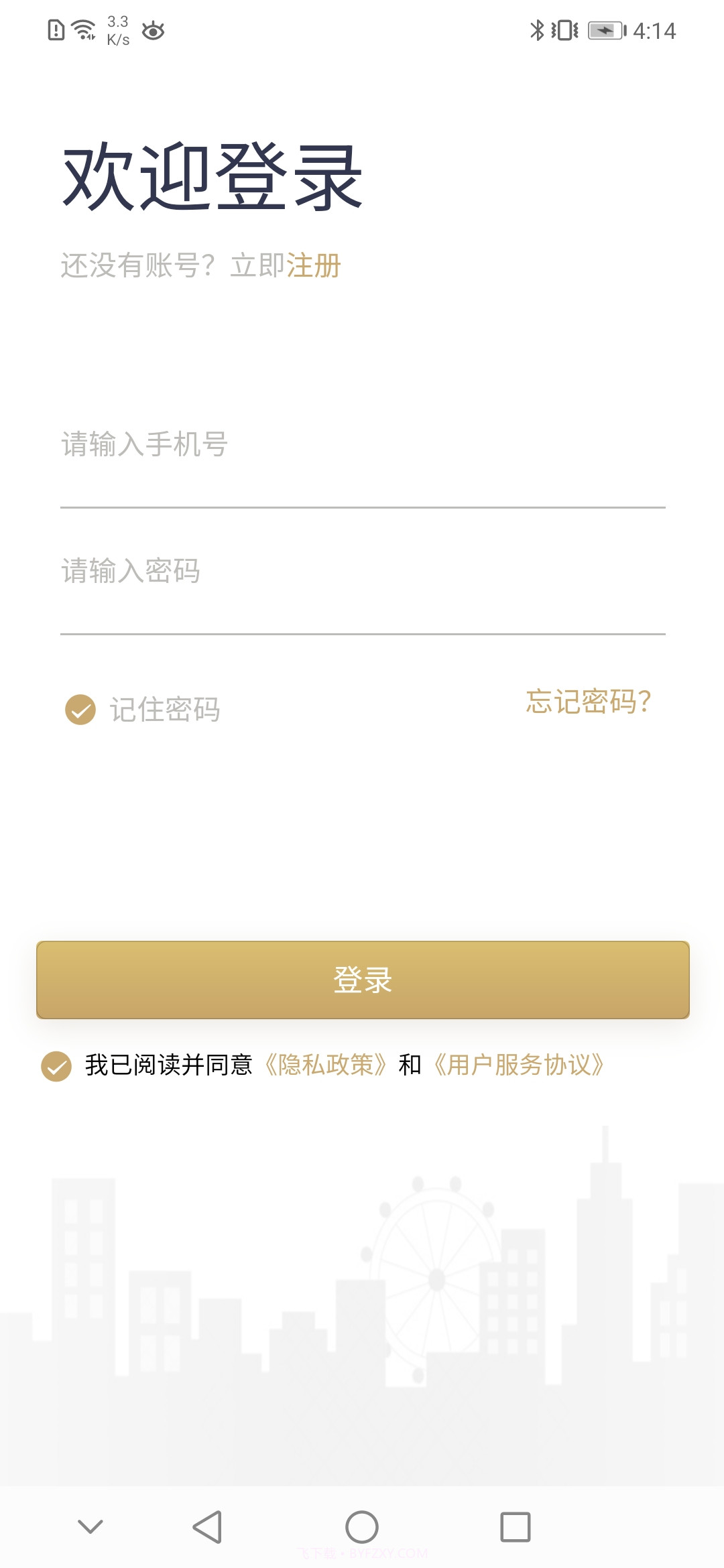Viewport: 724px width, 1568px height.
Task: Tap the vibrate mode icon in status bar
Action: 566,30
